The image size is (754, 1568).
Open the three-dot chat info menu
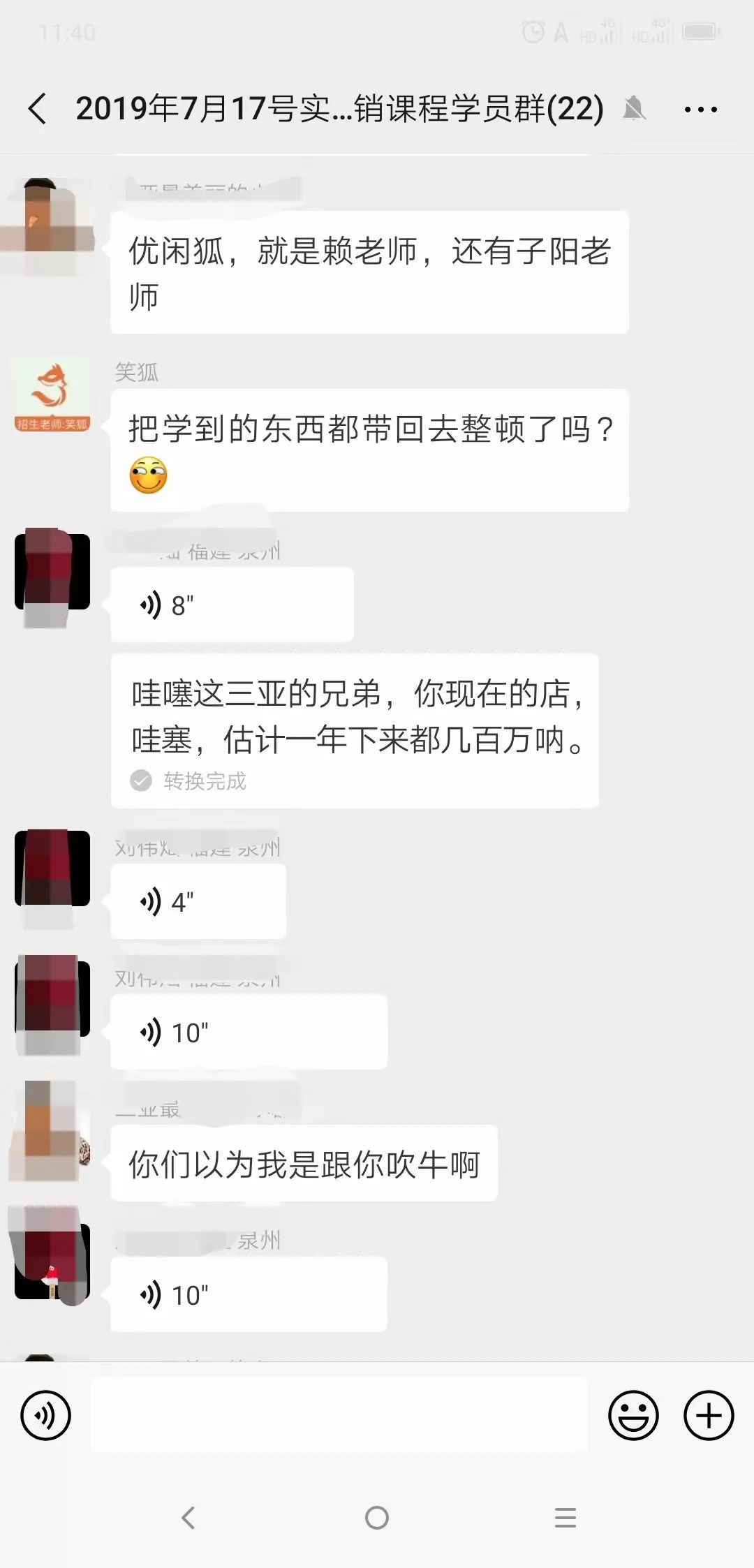pyautogui.click(x=700, y=110)
